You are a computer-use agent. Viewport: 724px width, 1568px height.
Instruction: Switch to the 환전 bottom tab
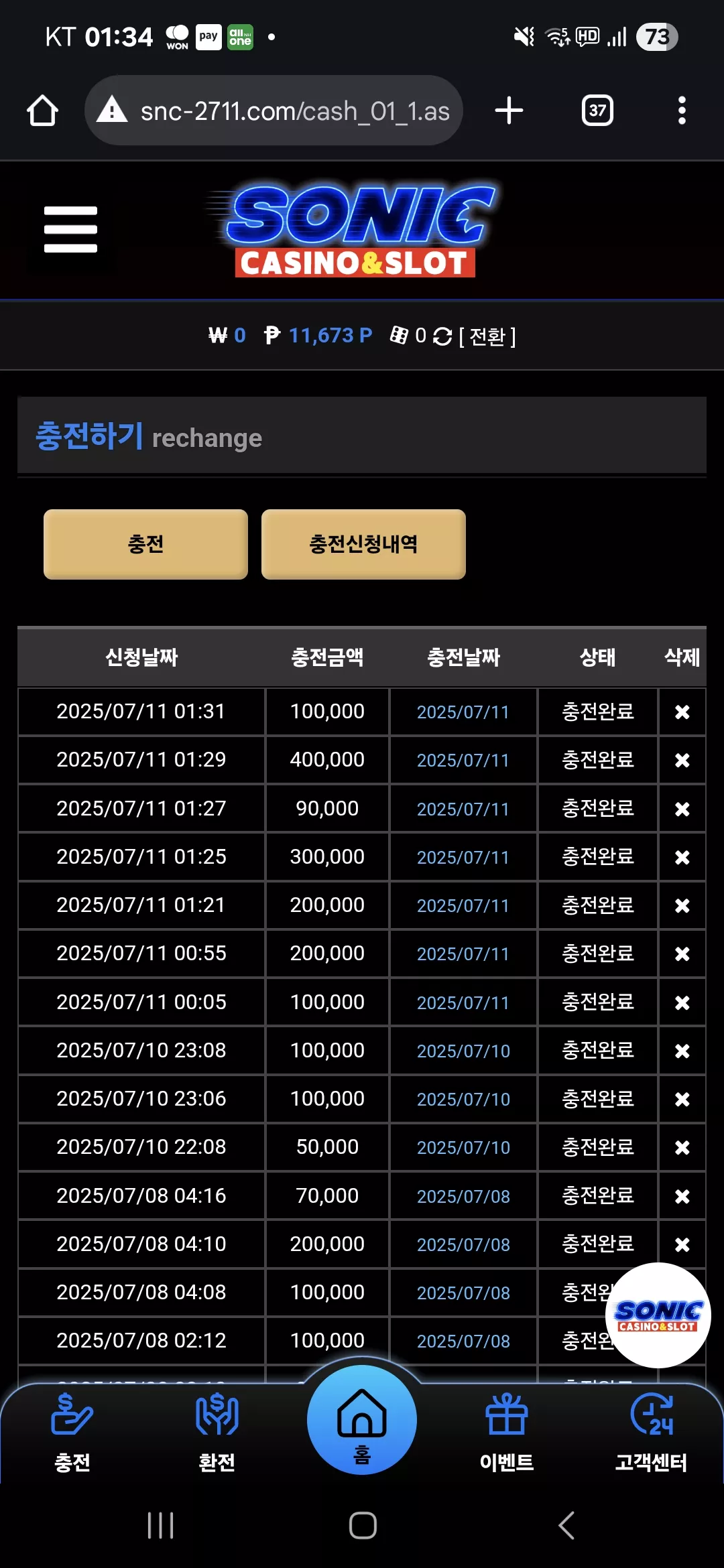(x=217, y=1432)
